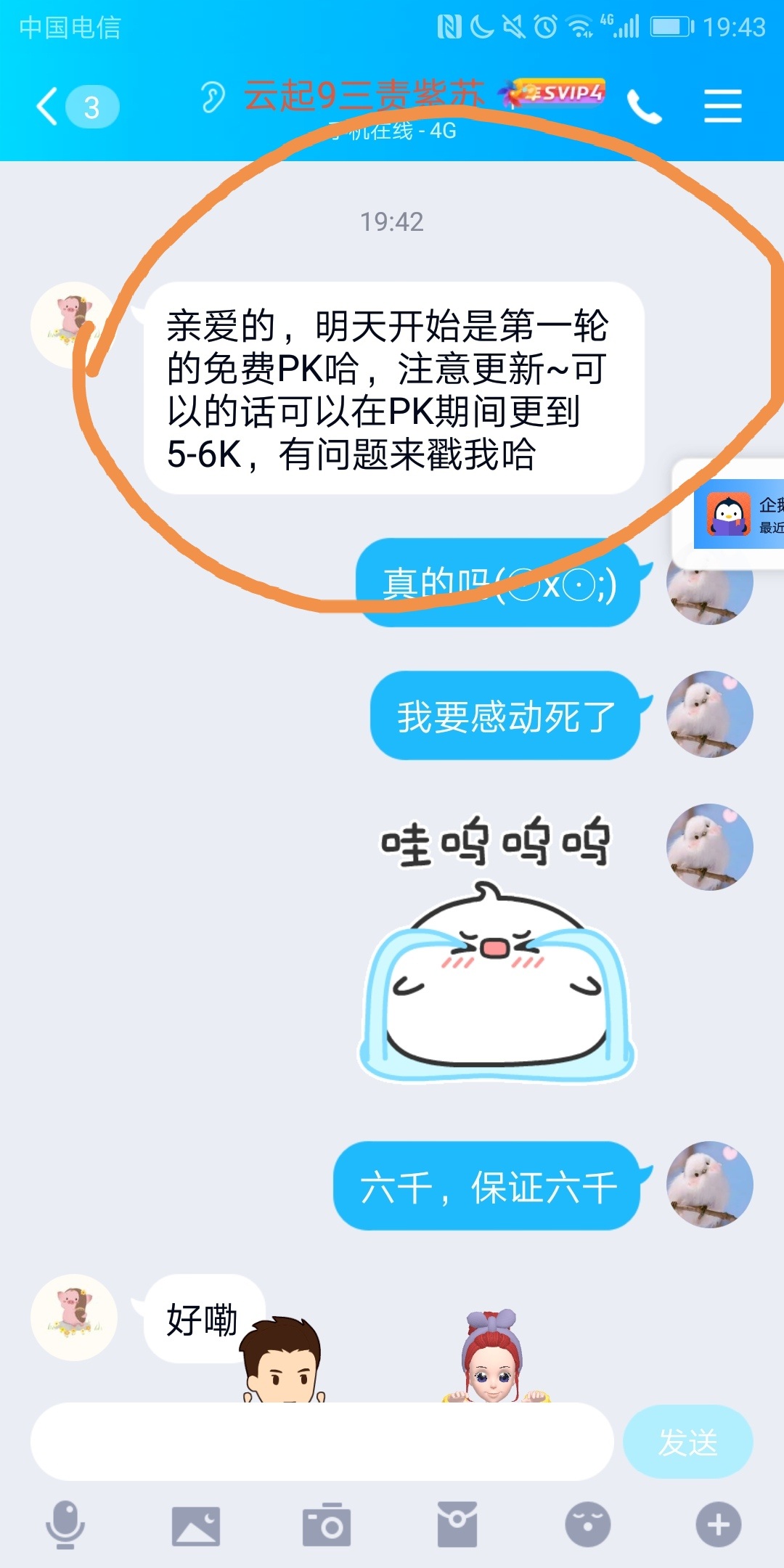The width and height of the screenshot is (784, 1568).
Task: Open the photo gallery picker
Action: [195, 1525]
